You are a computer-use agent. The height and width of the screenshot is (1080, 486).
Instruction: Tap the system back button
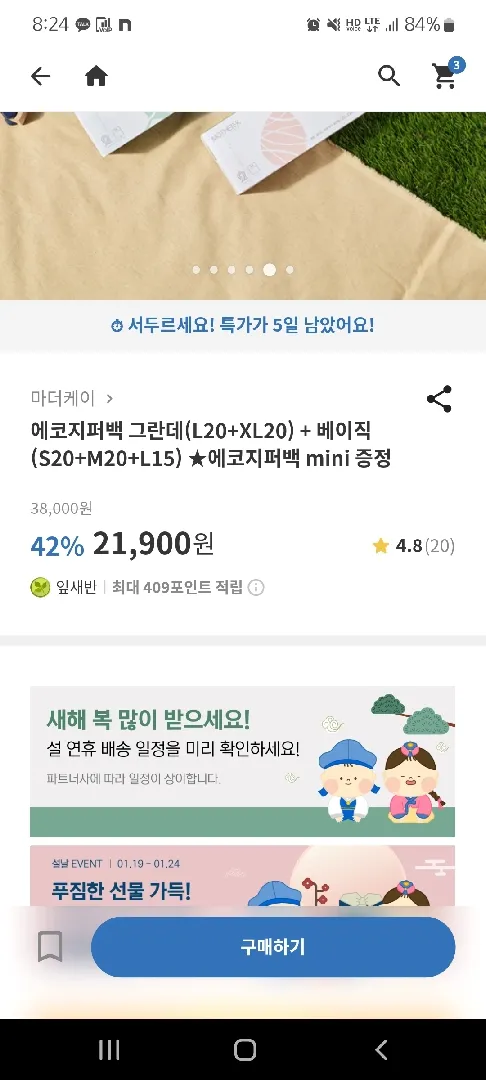(381, 1050)
